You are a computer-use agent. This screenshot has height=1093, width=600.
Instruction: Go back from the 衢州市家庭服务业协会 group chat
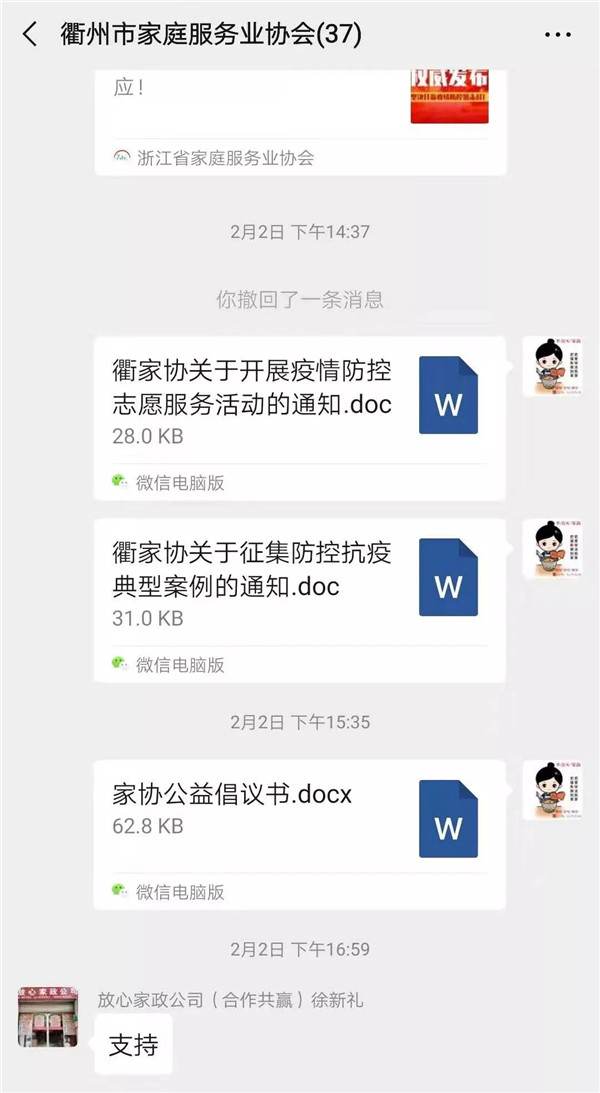click(30, 35)
